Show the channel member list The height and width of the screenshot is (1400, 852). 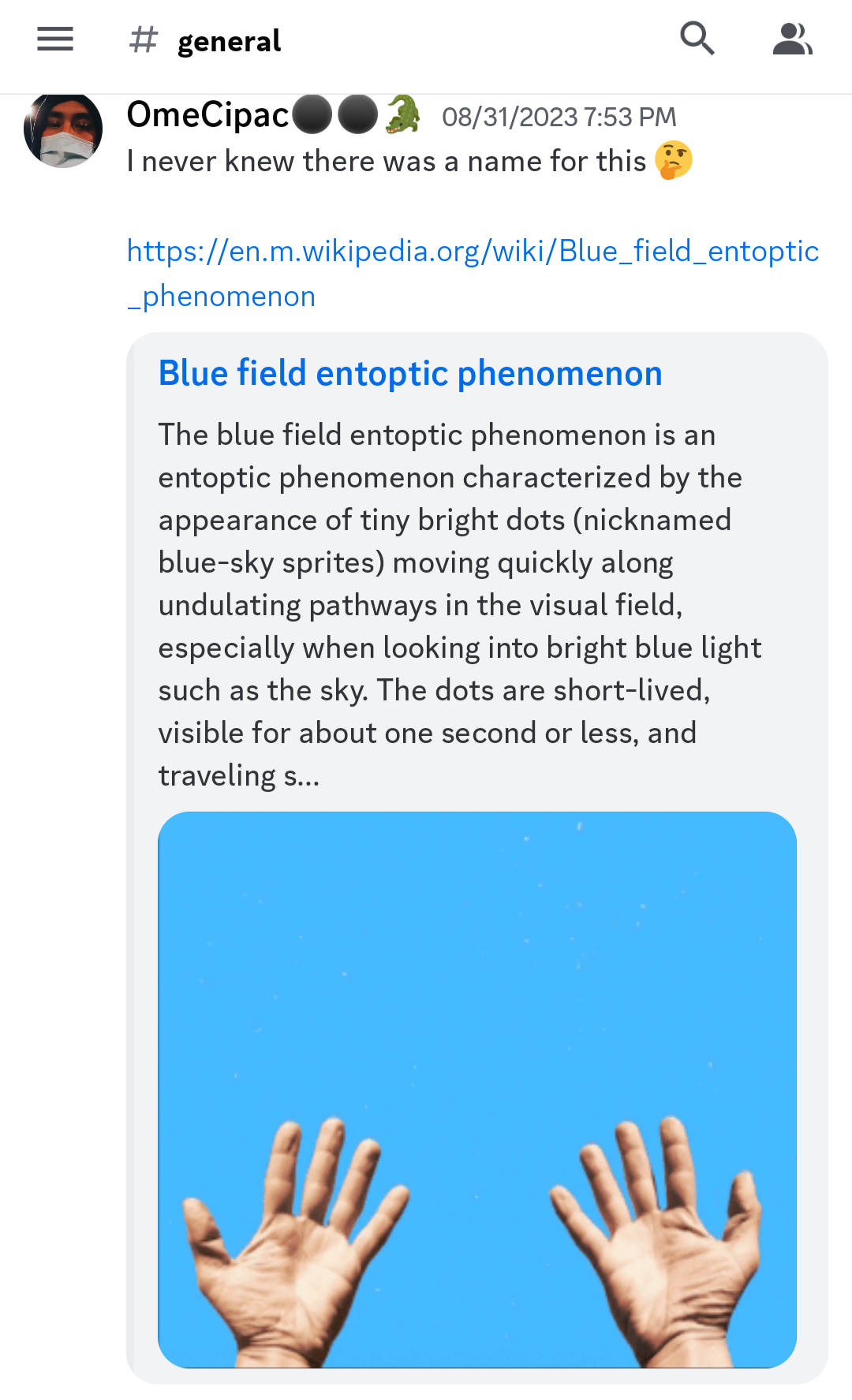792,39
